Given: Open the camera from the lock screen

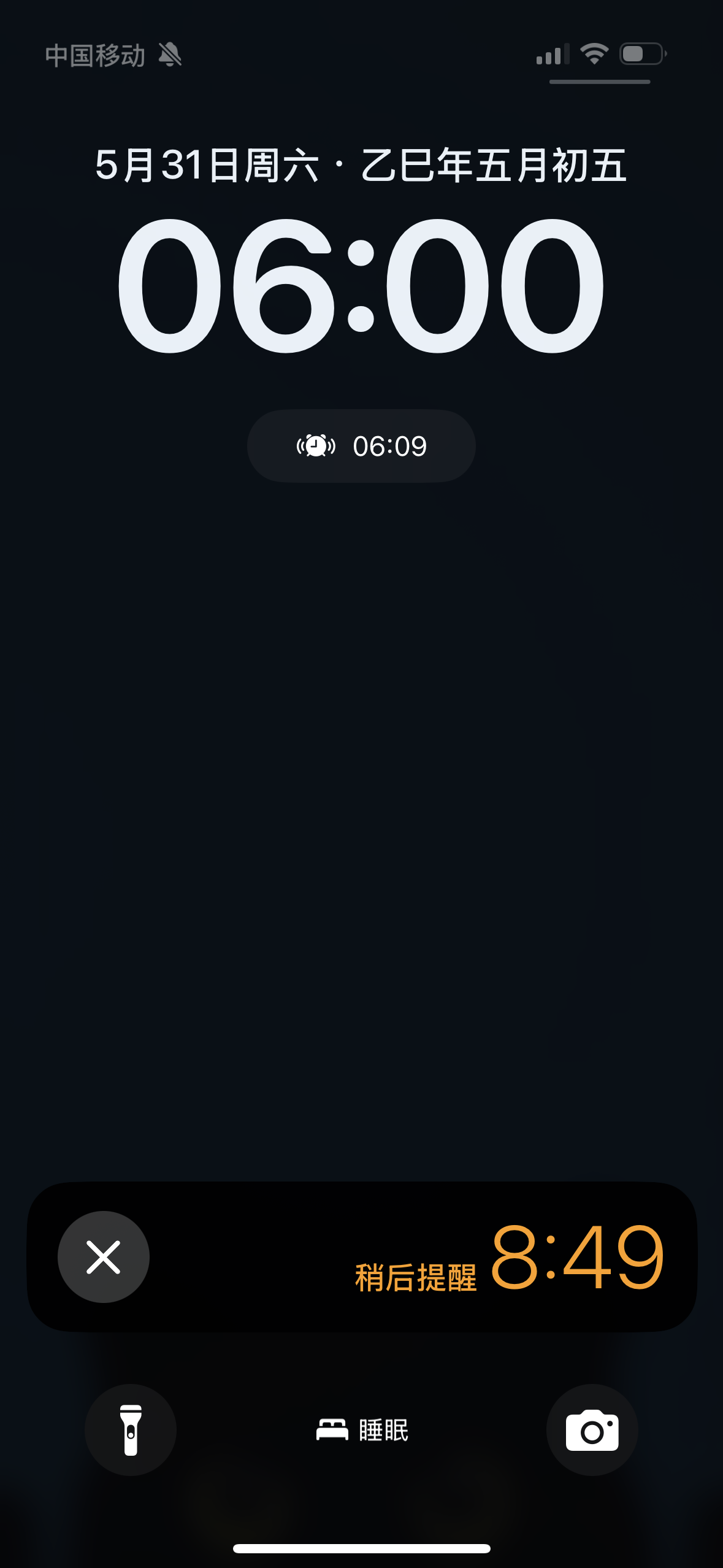Looking at the screenshot, I should (592, 1429).
